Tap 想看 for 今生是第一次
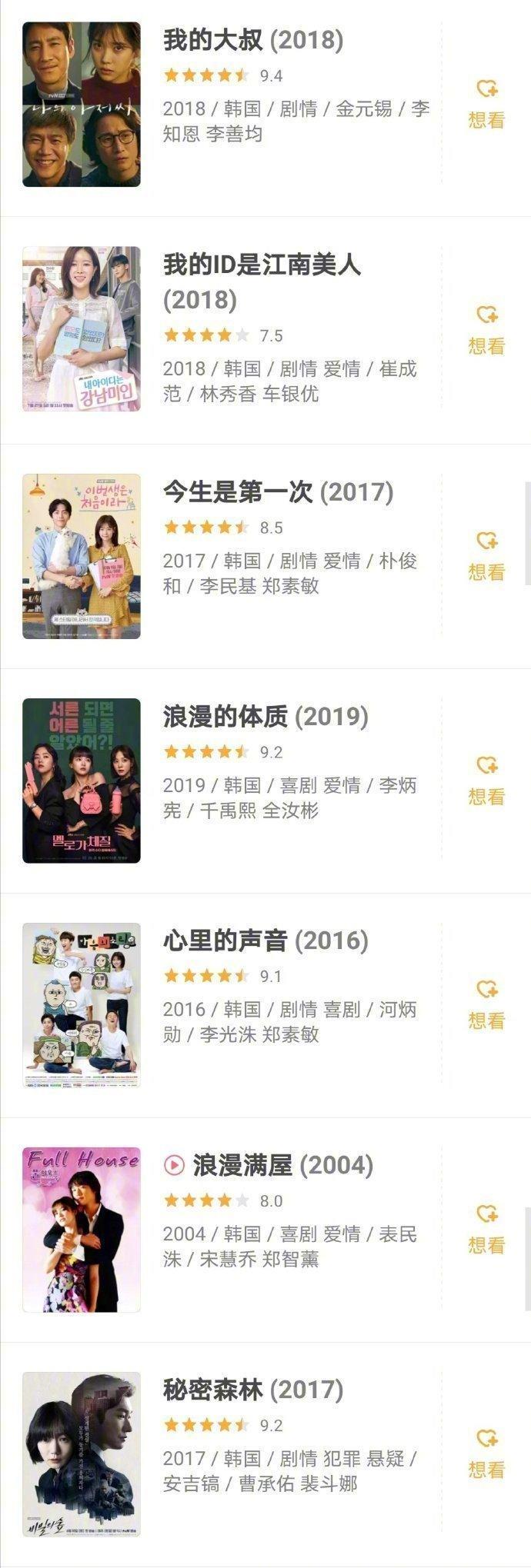This screenshot has width=531, height=1568. point(486,556)
